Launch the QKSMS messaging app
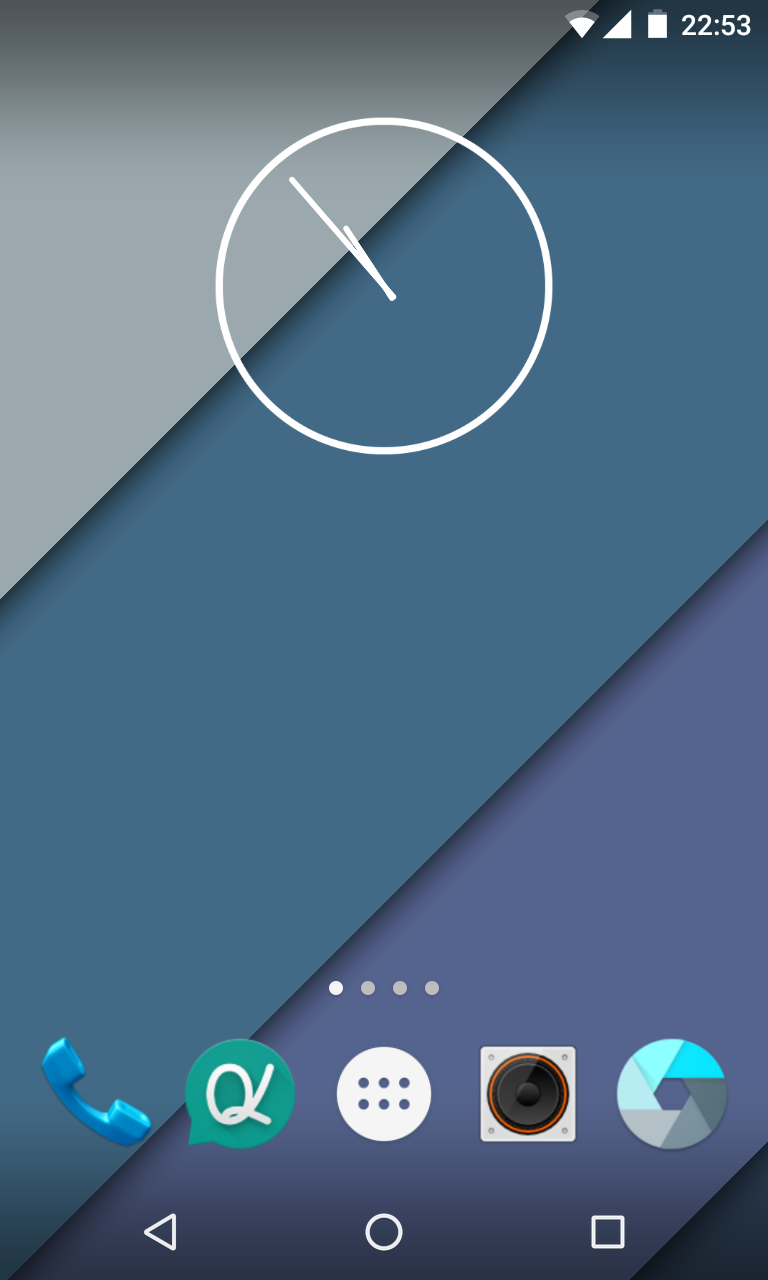This screenshot has width=768, height=1280. point(240,1093)
